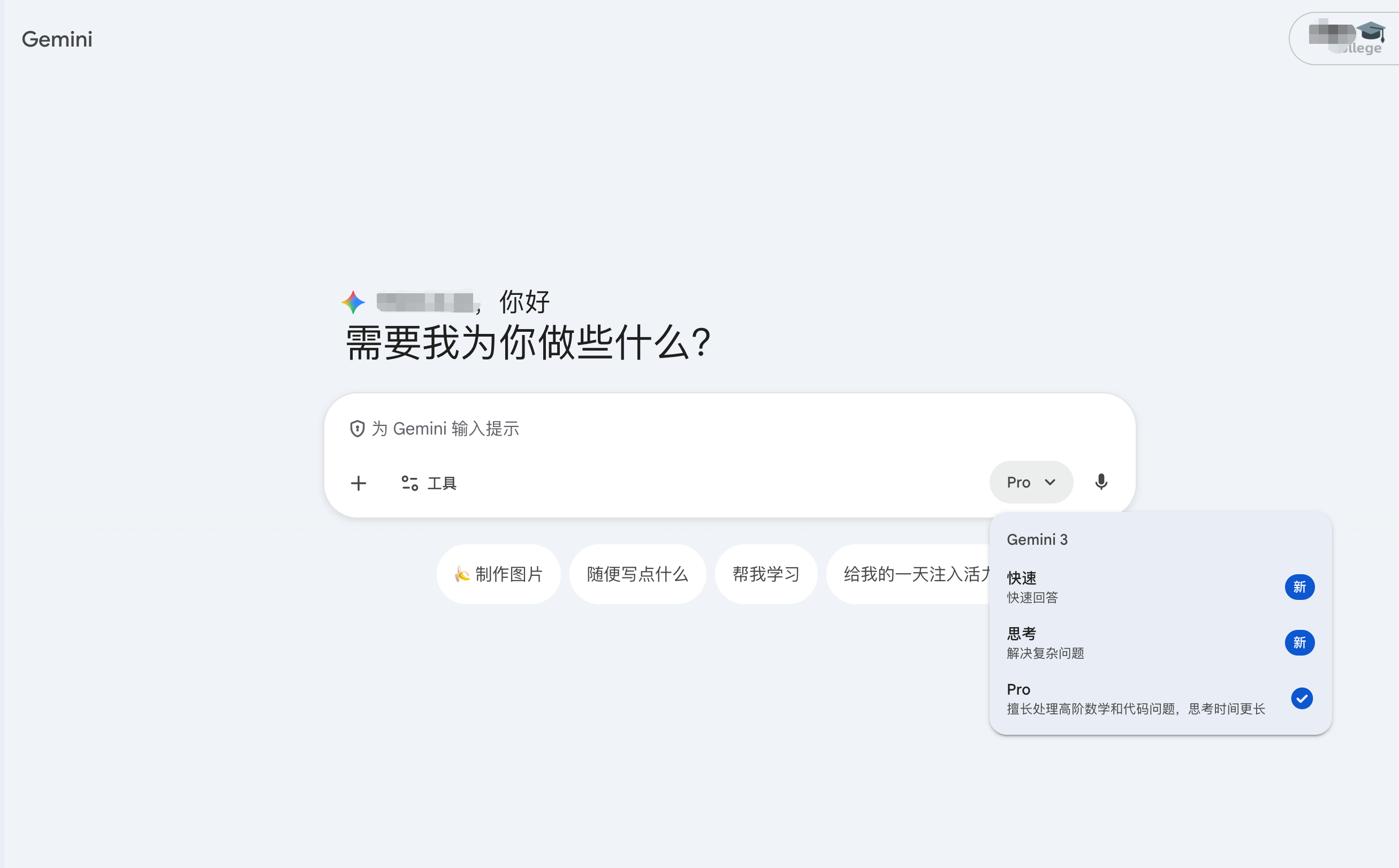Tap the 帮我学习 suggestion chip
Image resolution: width=1399 pixels, height=868 pixels.
click(x=766, y=574)
